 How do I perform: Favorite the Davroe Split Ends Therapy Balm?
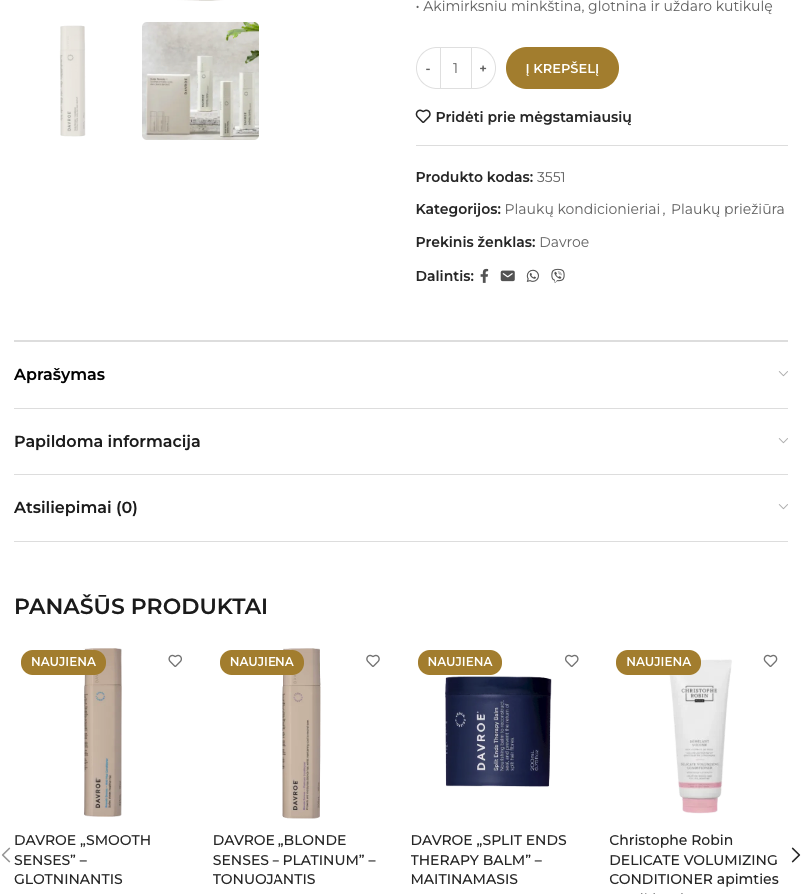coord(572,661)
